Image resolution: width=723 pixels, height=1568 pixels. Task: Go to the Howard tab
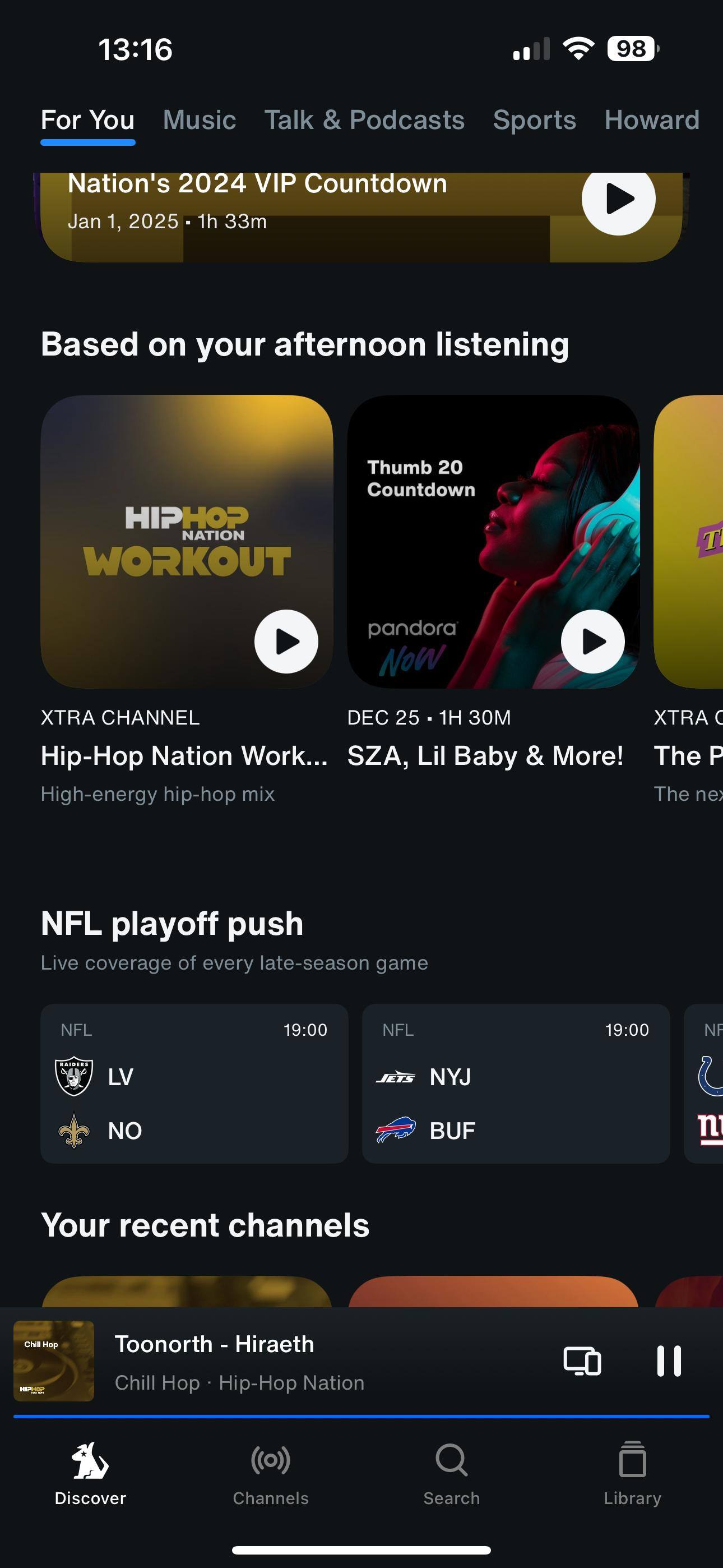(x=651, y=120)
